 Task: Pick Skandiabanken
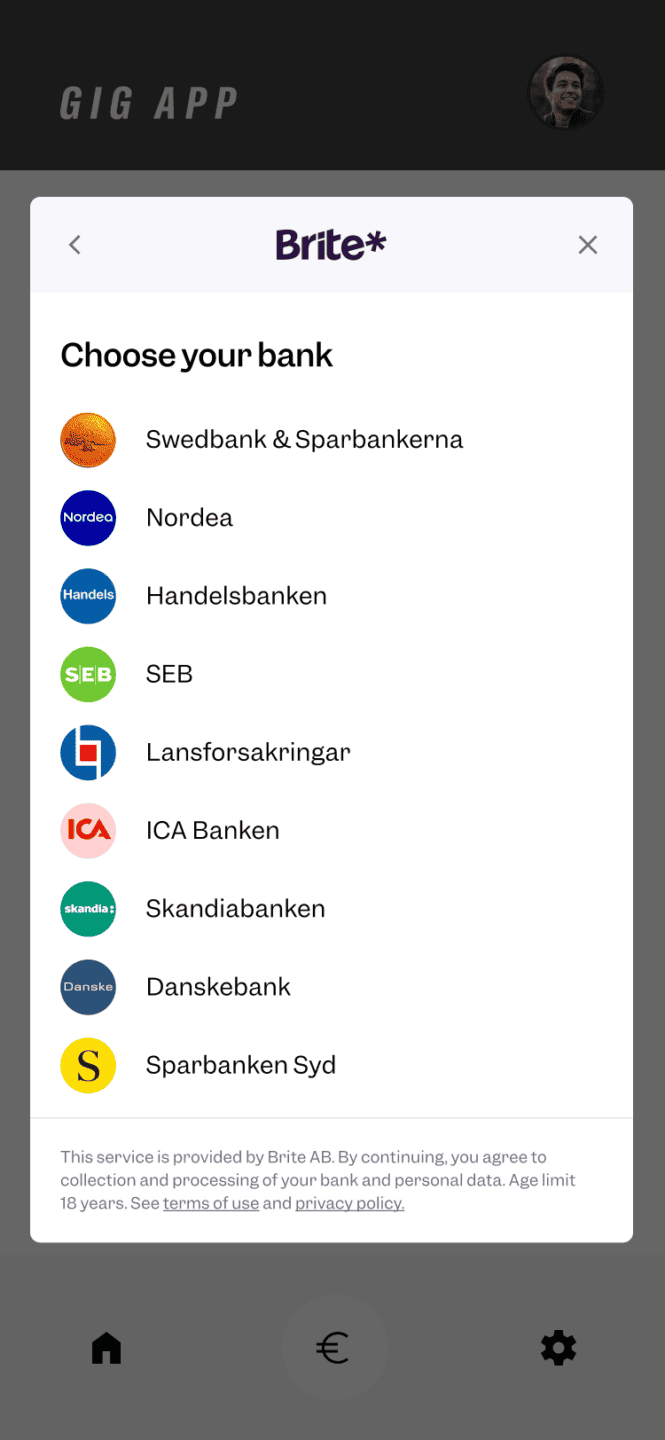click(x=331, y=908)
